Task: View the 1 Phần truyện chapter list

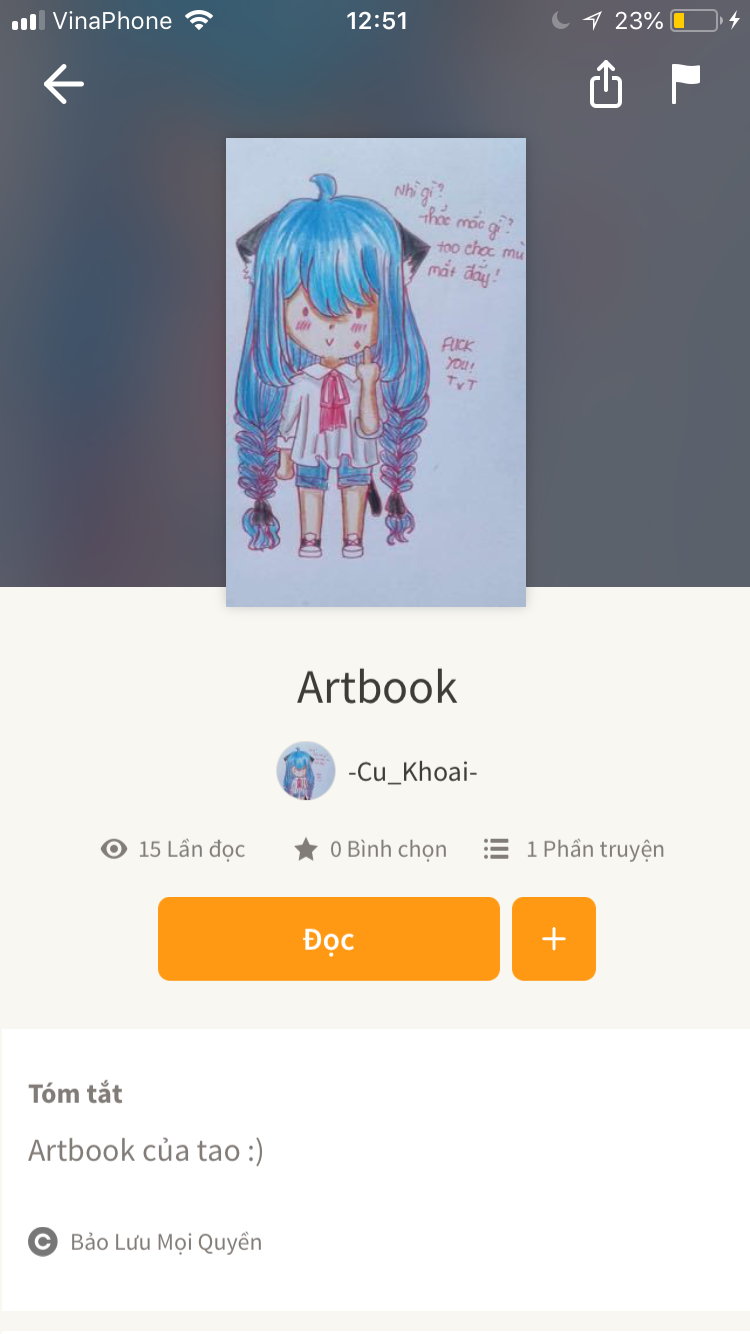Action: 574,849
